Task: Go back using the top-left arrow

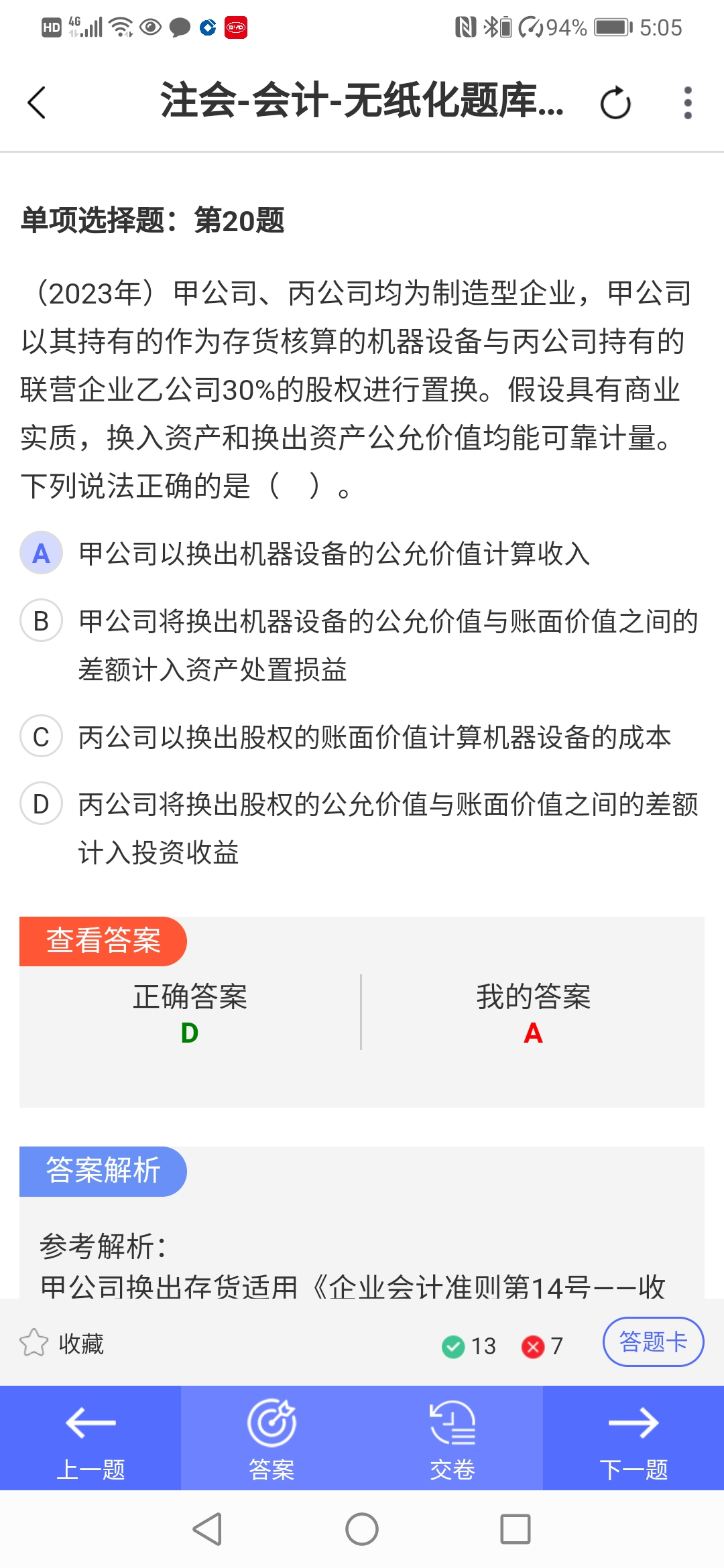Action: [x=37, y=103]
